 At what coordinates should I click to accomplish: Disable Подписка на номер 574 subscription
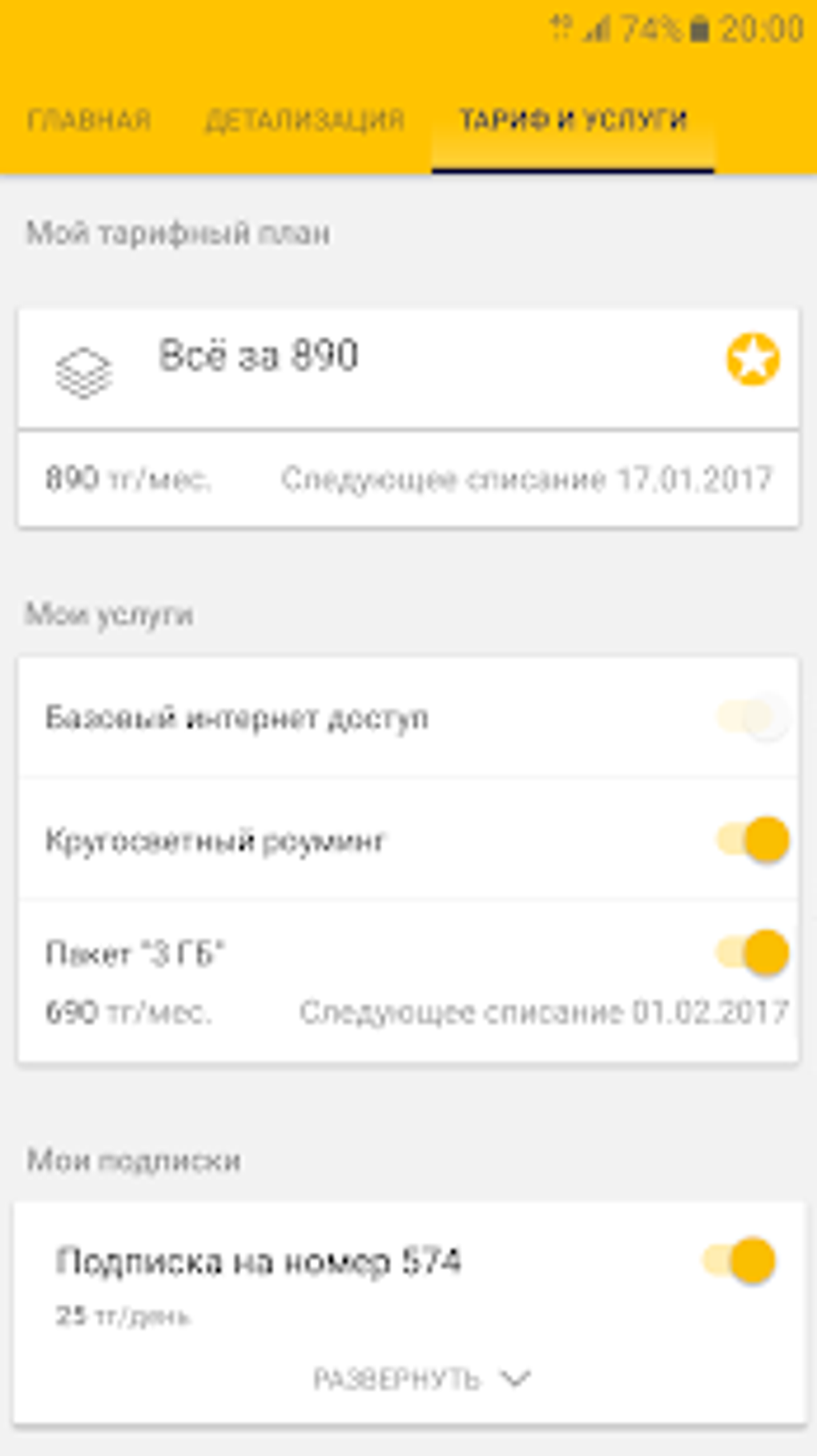click(739, 1260)
